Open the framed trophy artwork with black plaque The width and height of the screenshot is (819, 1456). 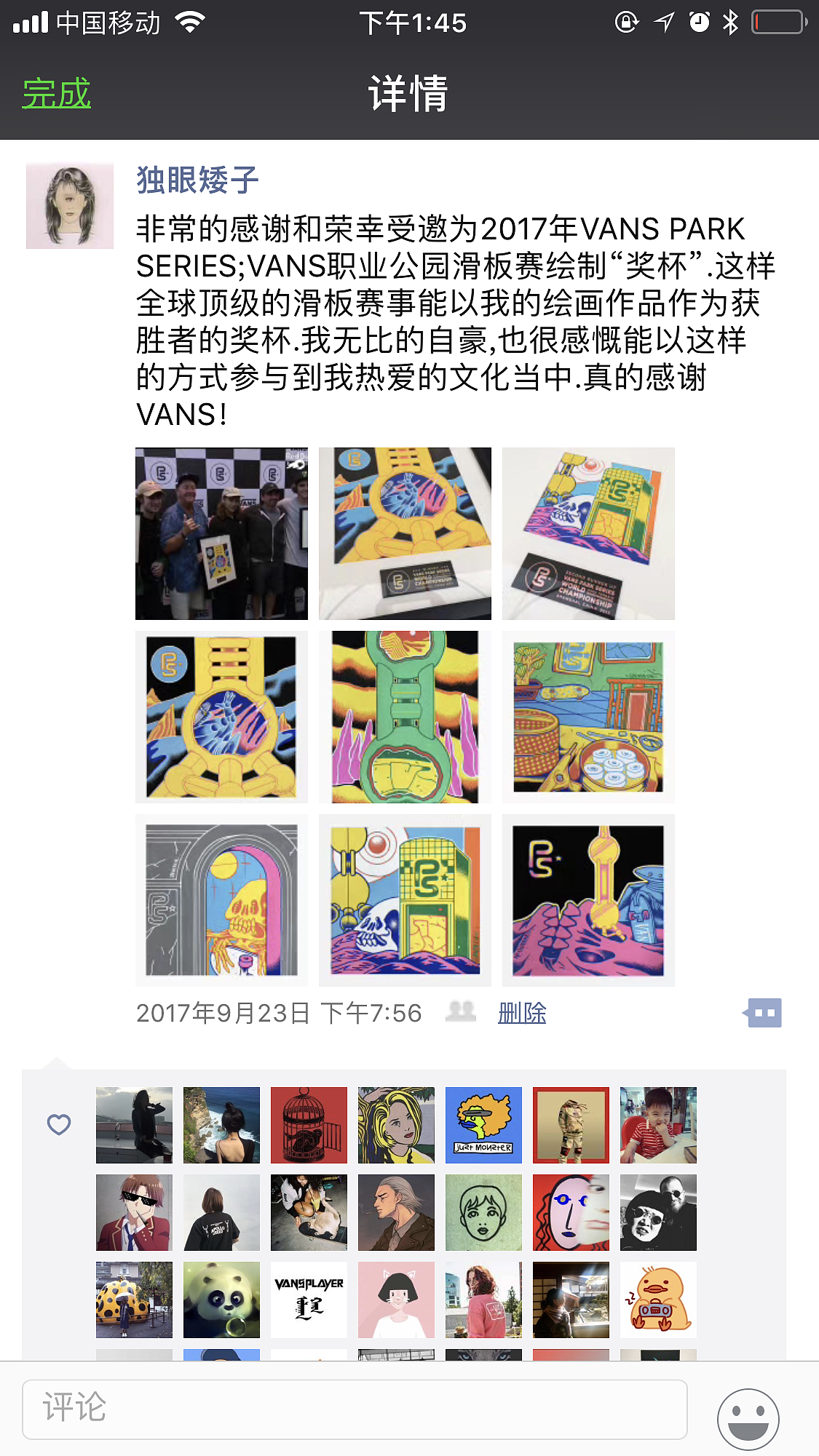(405, 533)
